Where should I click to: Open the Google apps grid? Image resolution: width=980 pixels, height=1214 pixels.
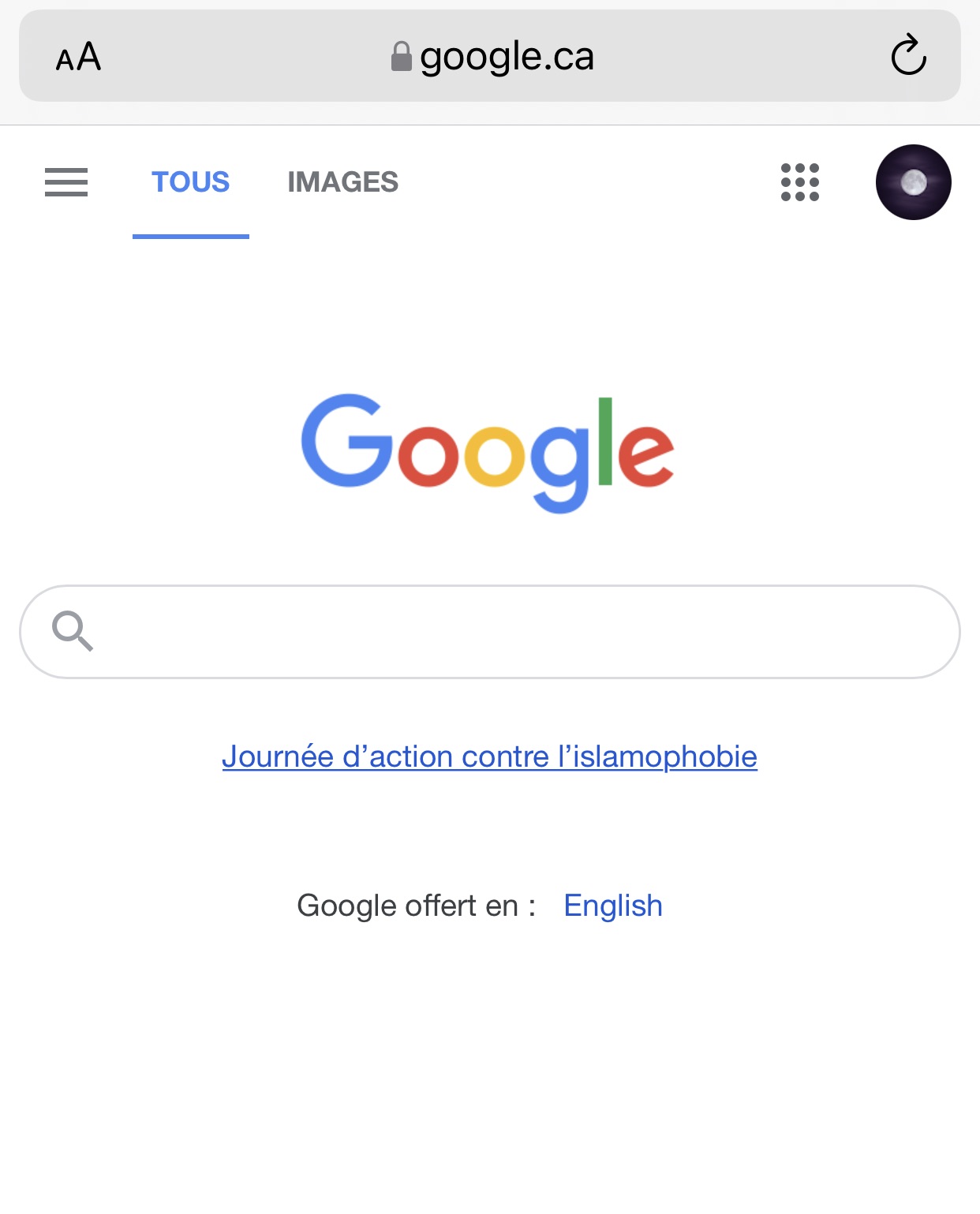point(799,182)
